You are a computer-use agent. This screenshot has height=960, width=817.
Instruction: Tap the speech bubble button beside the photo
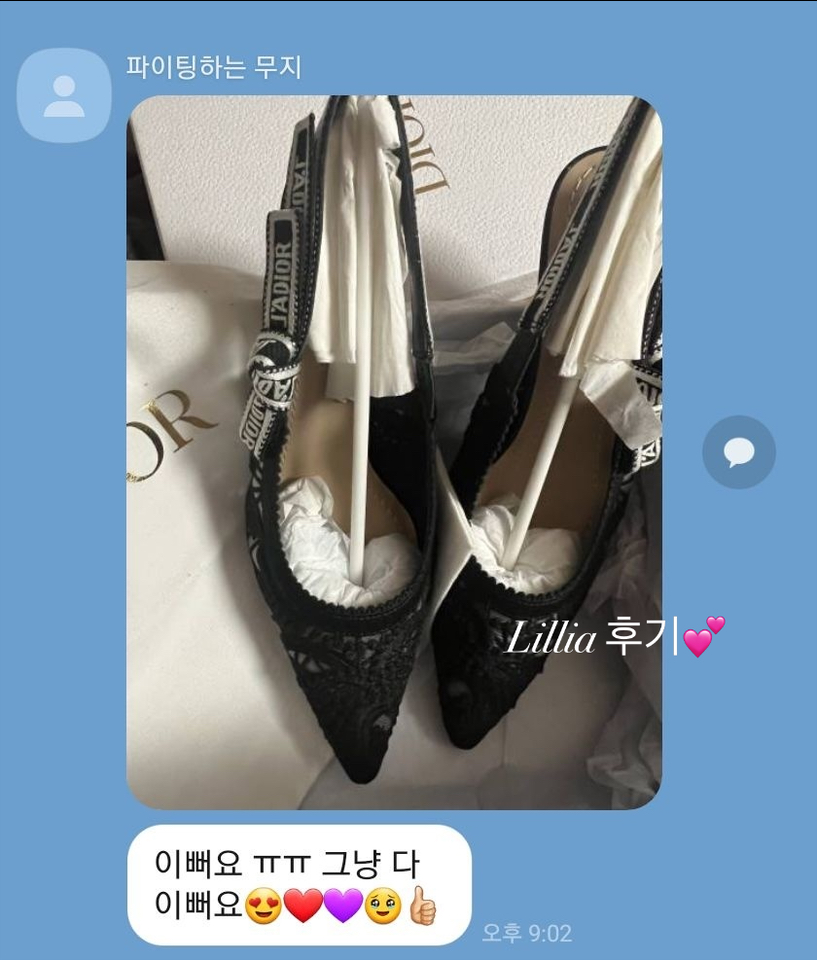[739, 452]
